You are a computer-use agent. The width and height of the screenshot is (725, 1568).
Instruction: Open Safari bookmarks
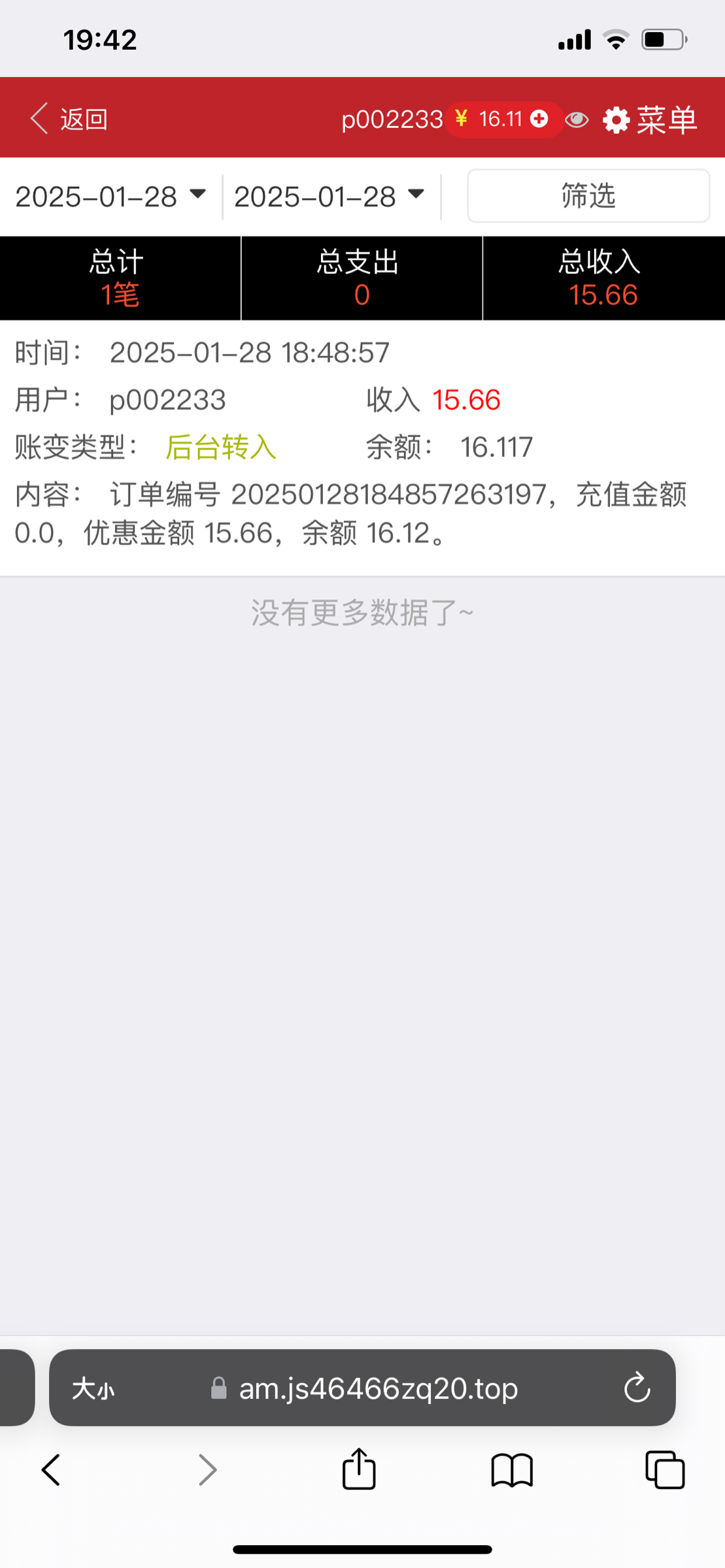pos(512,1470)
